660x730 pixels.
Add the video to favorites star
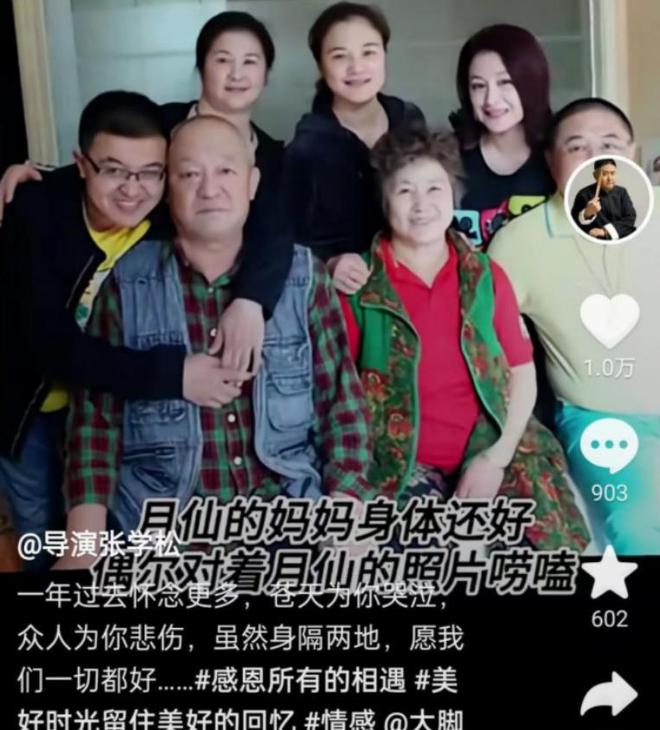pyautogui.click(x=609, y=574)
